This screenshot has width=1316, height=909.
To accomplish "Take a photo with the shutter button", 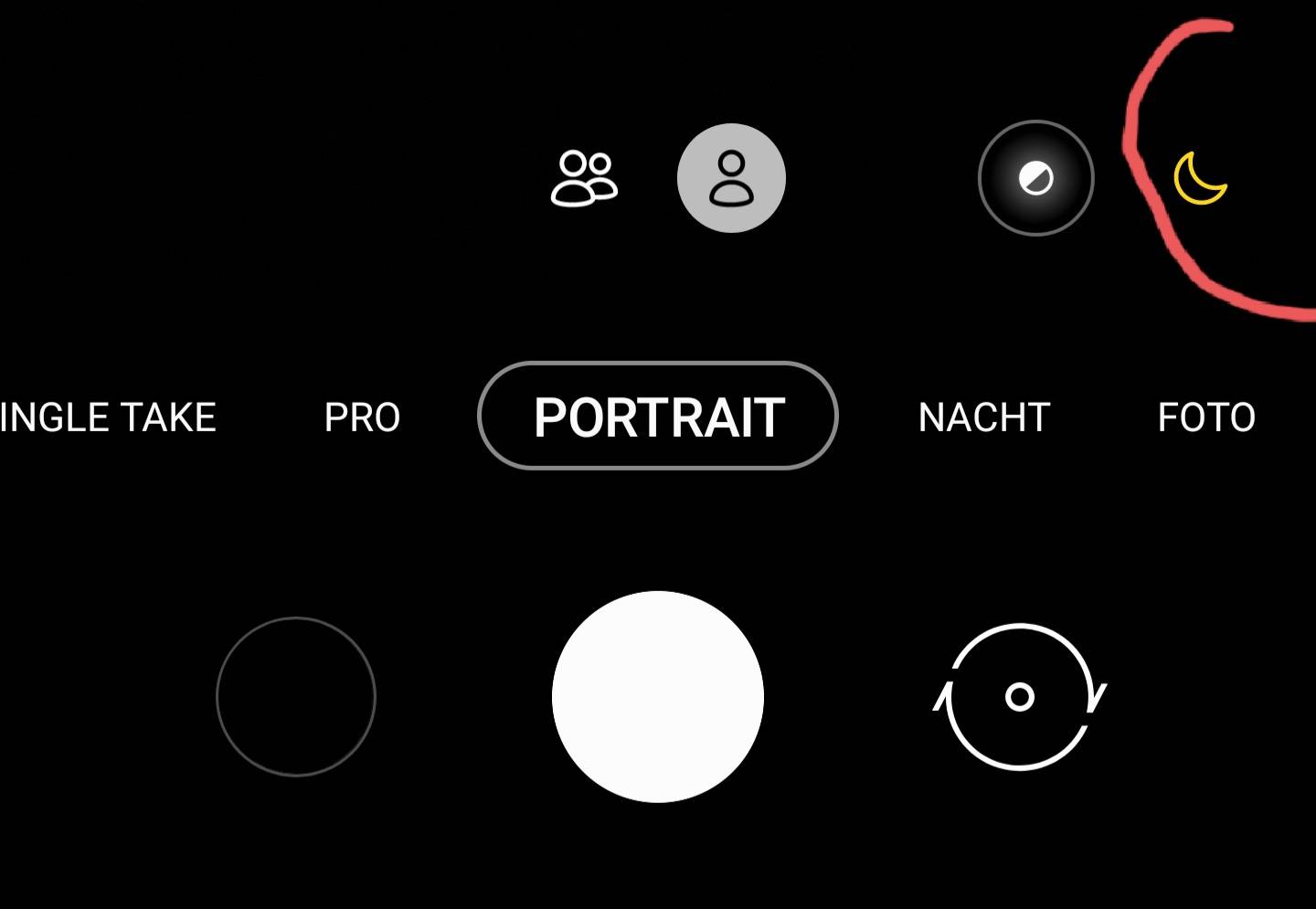I will tap(658, 697).
